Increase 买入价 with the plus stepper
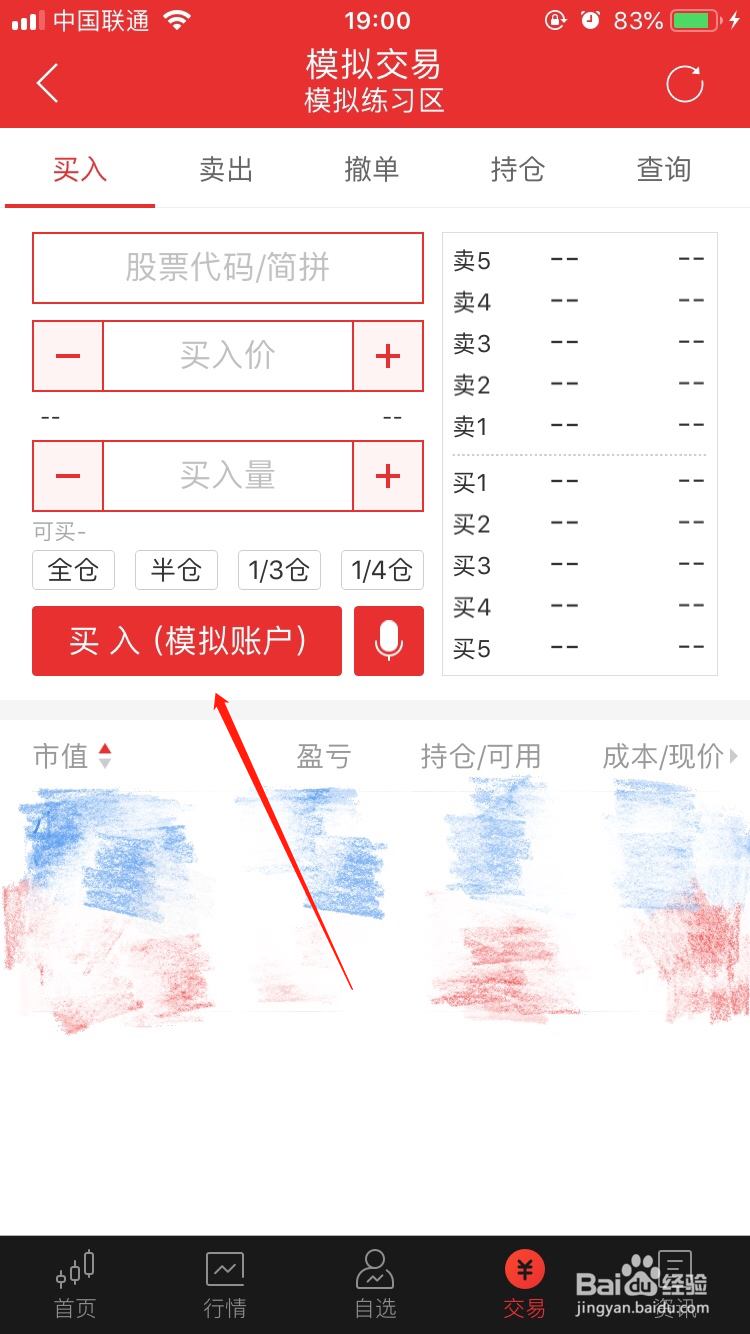This screenshot has height=1334, width=750. (x=388, y=355)
